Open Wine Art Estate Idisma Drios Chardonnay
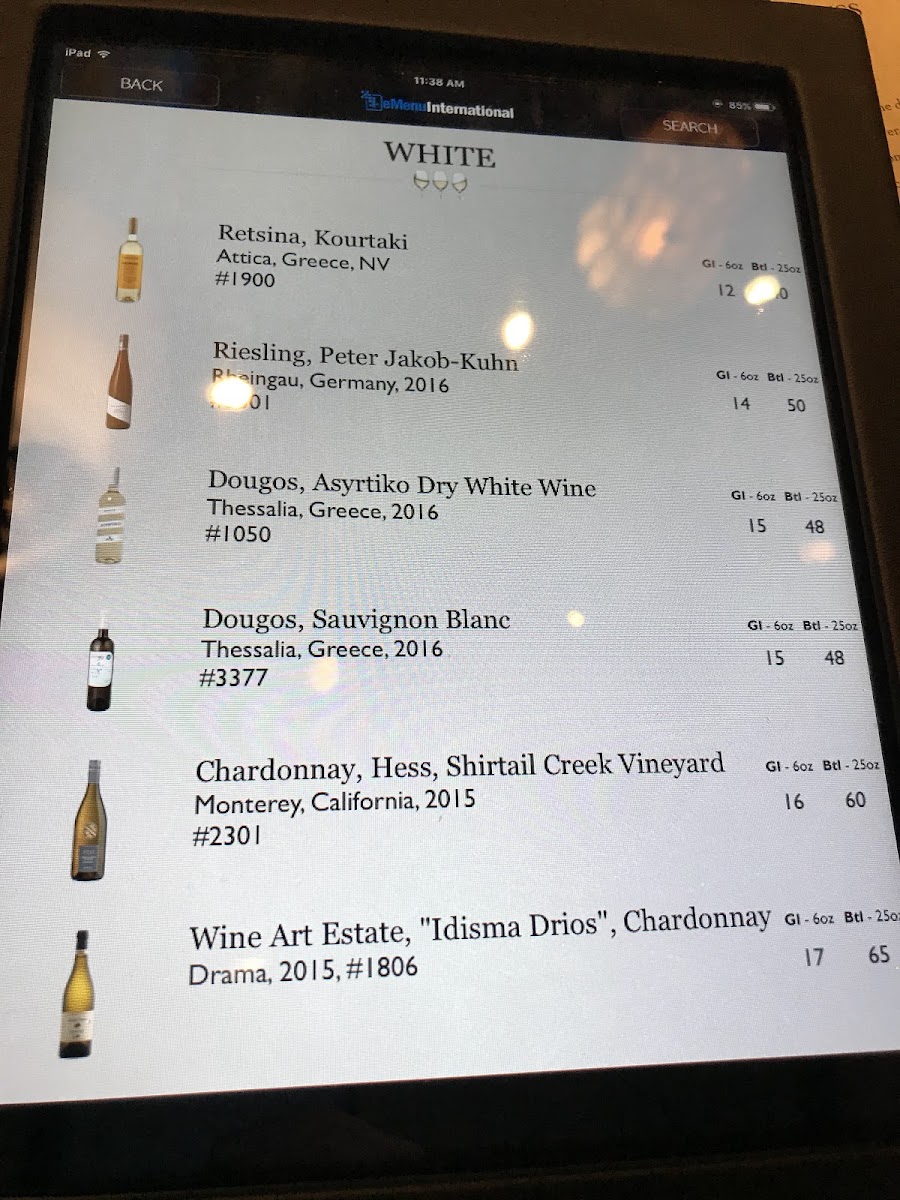 (x=479, y=930)
